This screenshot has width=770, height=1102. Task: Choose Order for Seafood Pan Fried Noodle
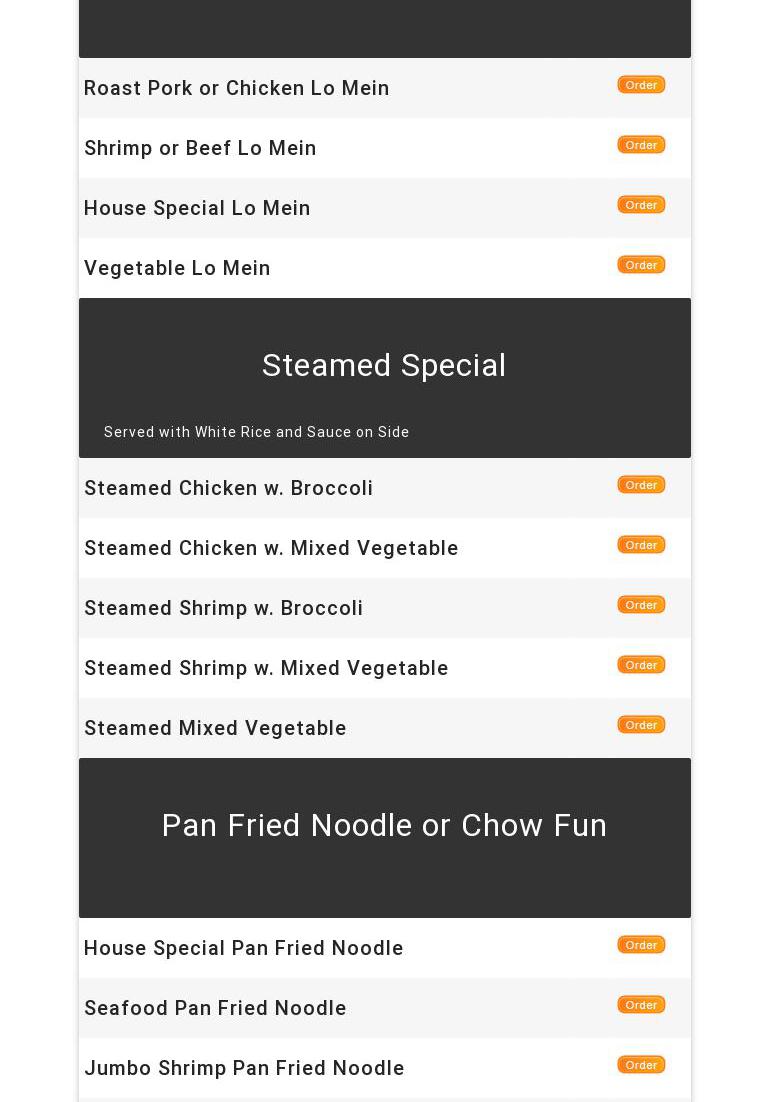(641, 1005)
